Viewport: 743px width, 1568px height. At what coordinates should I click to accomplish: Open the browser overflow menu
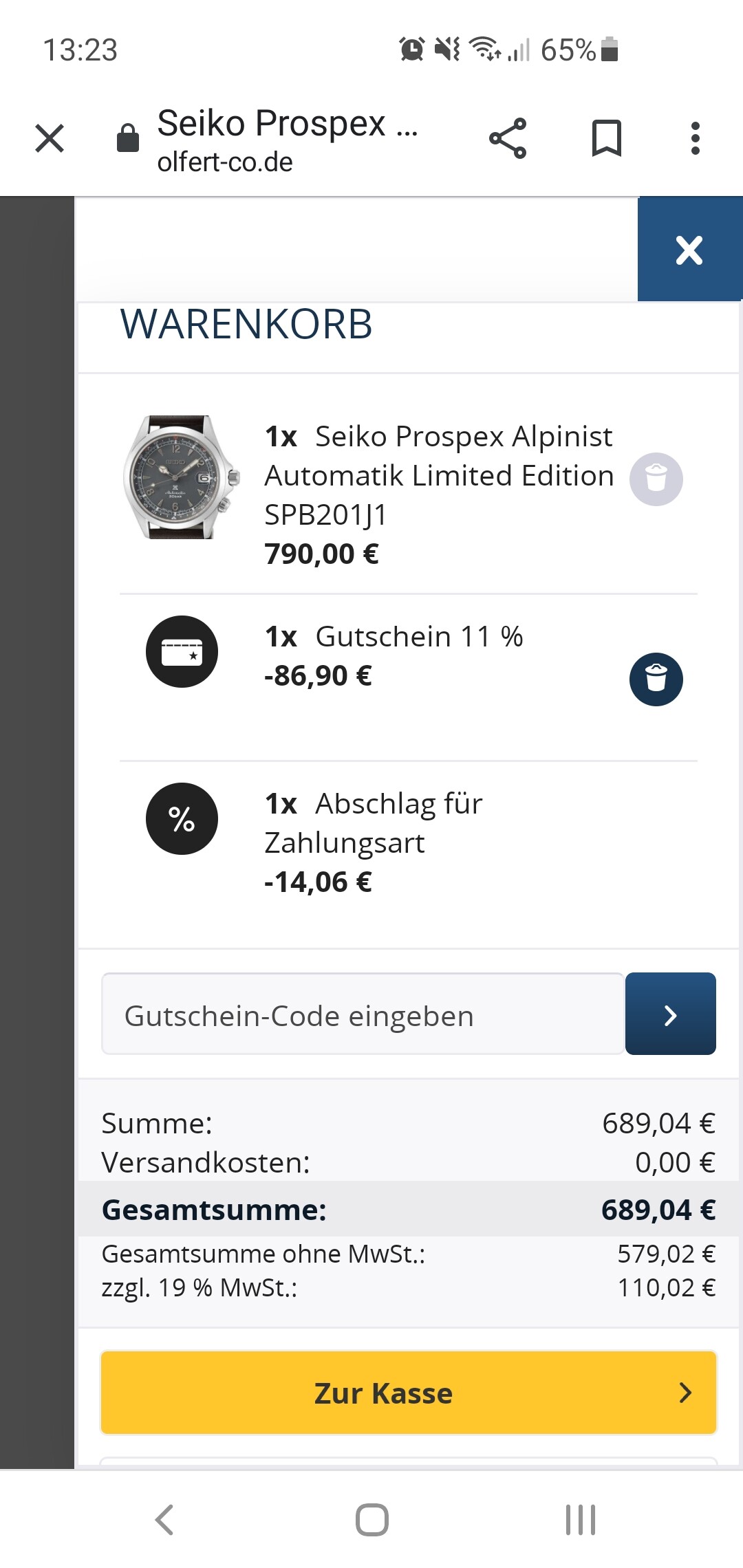click(x=696, y=138)
